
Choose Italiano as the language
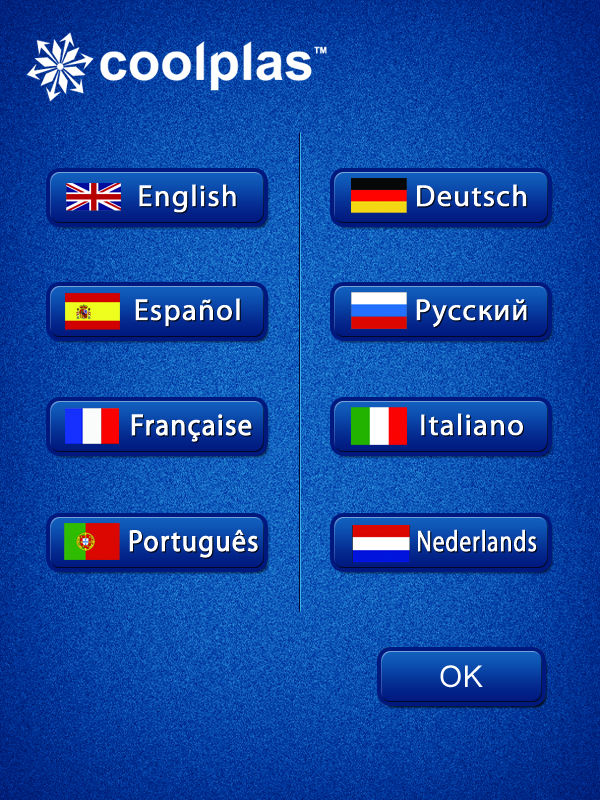click(441, 426)
